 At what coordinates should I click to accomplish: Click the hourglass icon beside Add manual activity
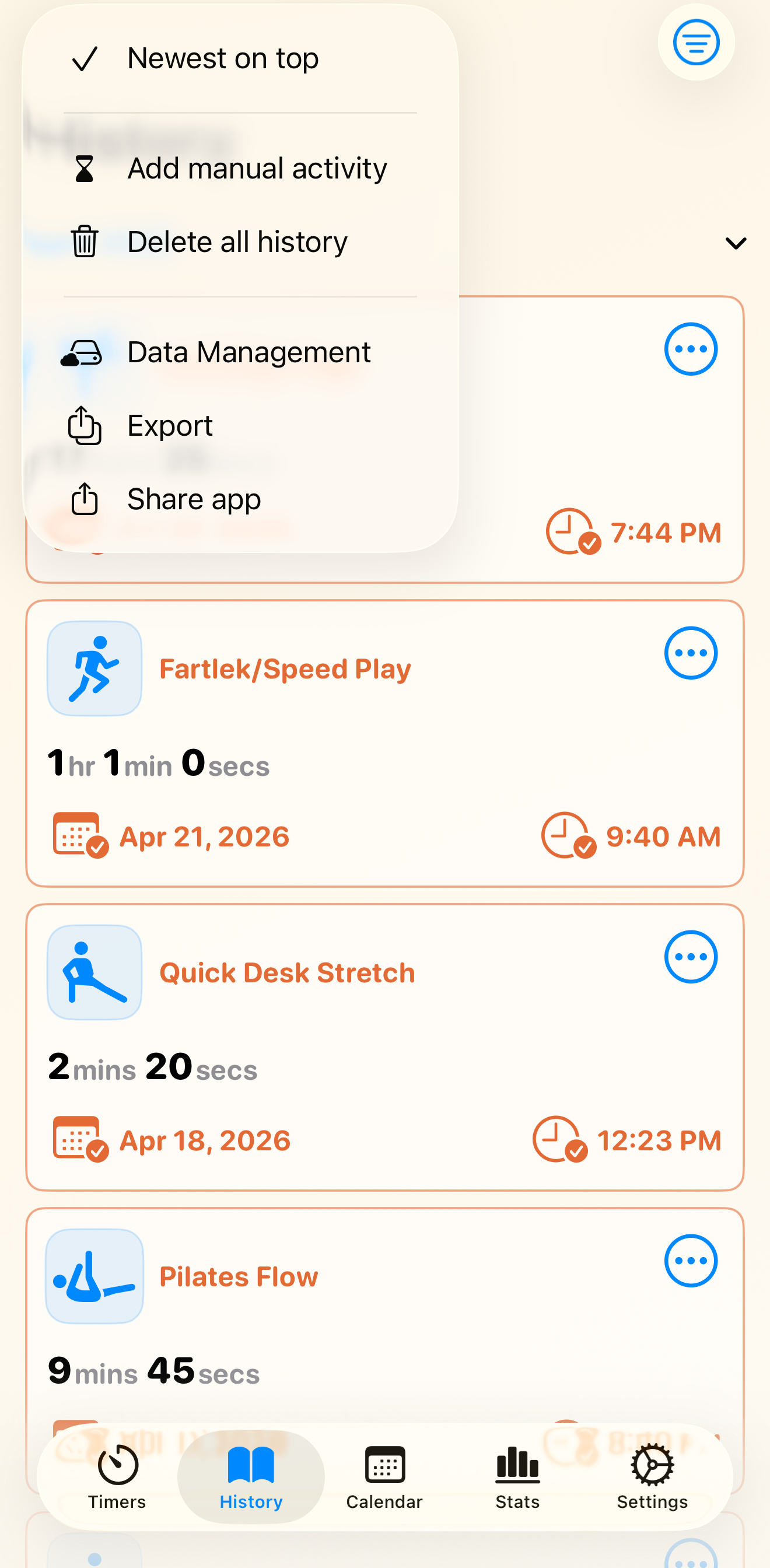click(x=84, y=168)
